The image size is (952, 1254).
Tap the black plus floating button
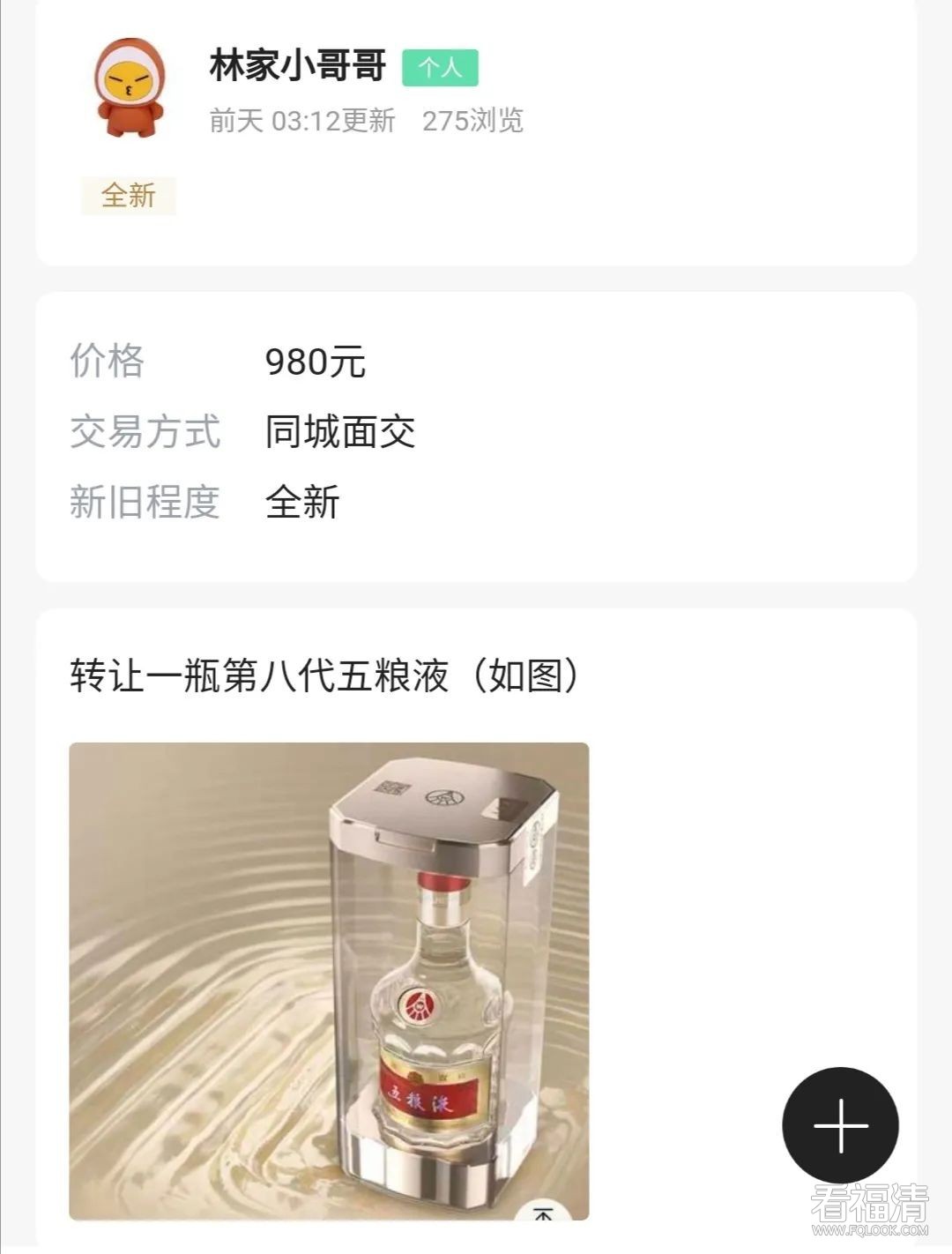coord(840,1125)
